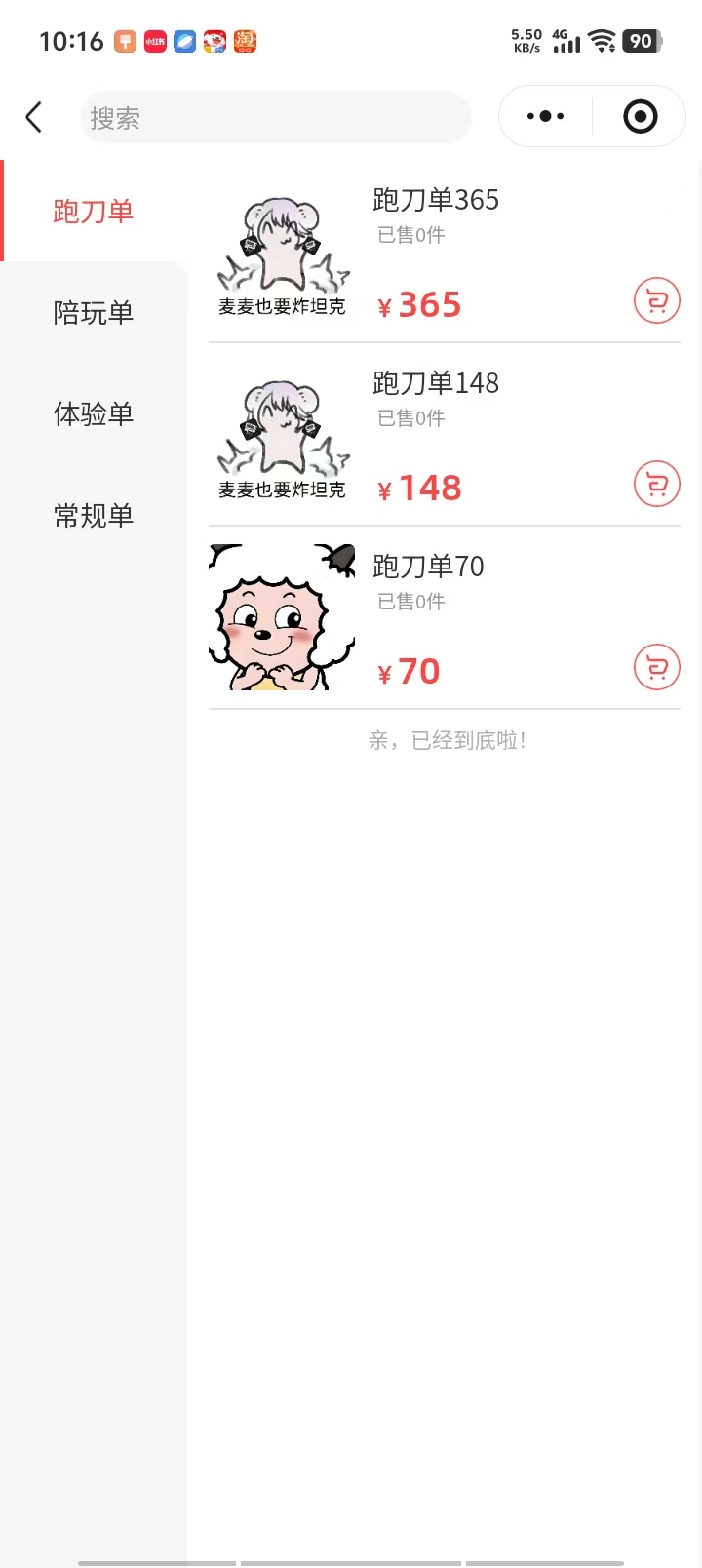Open the mini program three-dot menu
The image size is (702, 1568).
(545, 117)
